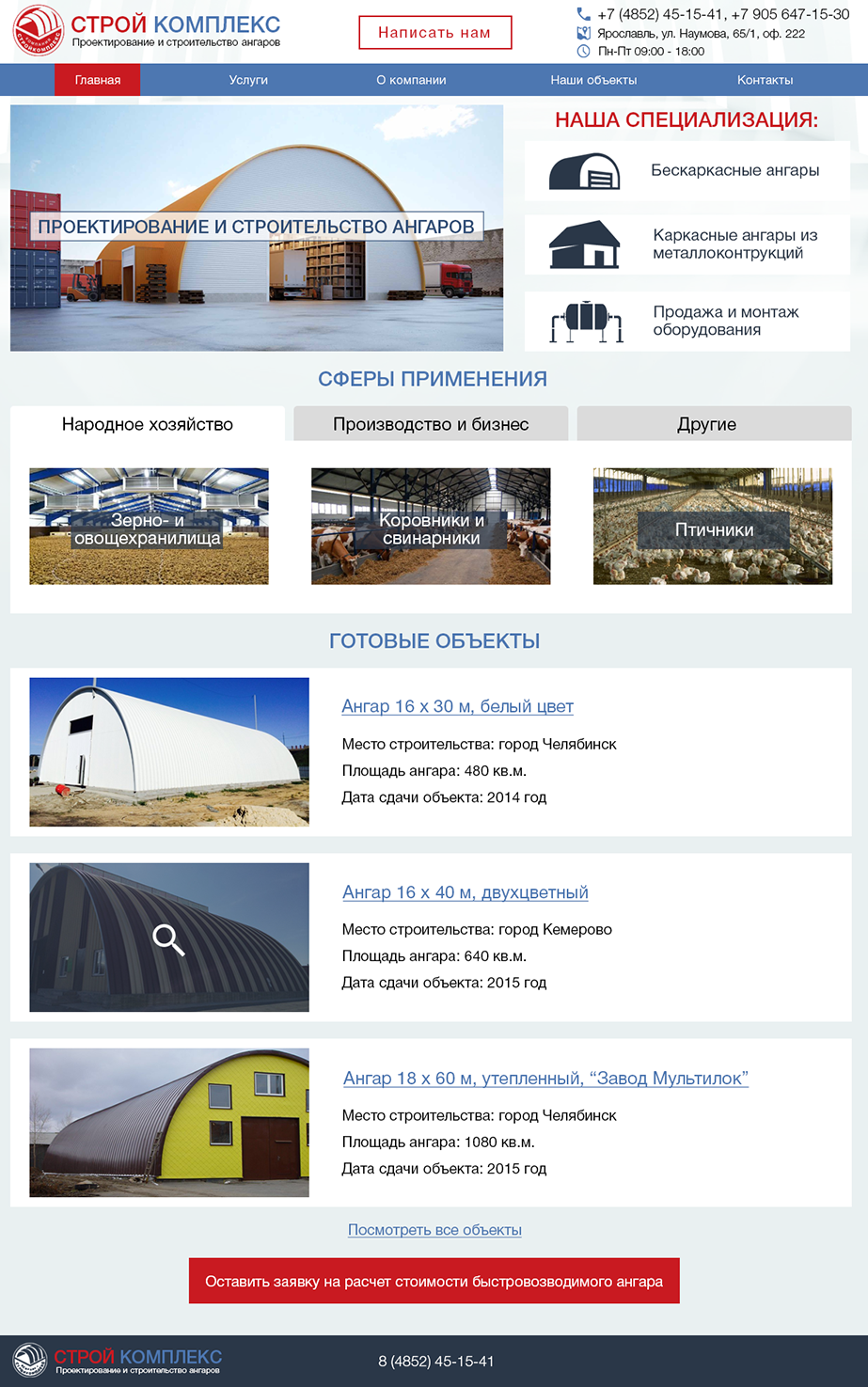Go to the Услуги section
The image size is (868, 1387).
coord(248,80)
